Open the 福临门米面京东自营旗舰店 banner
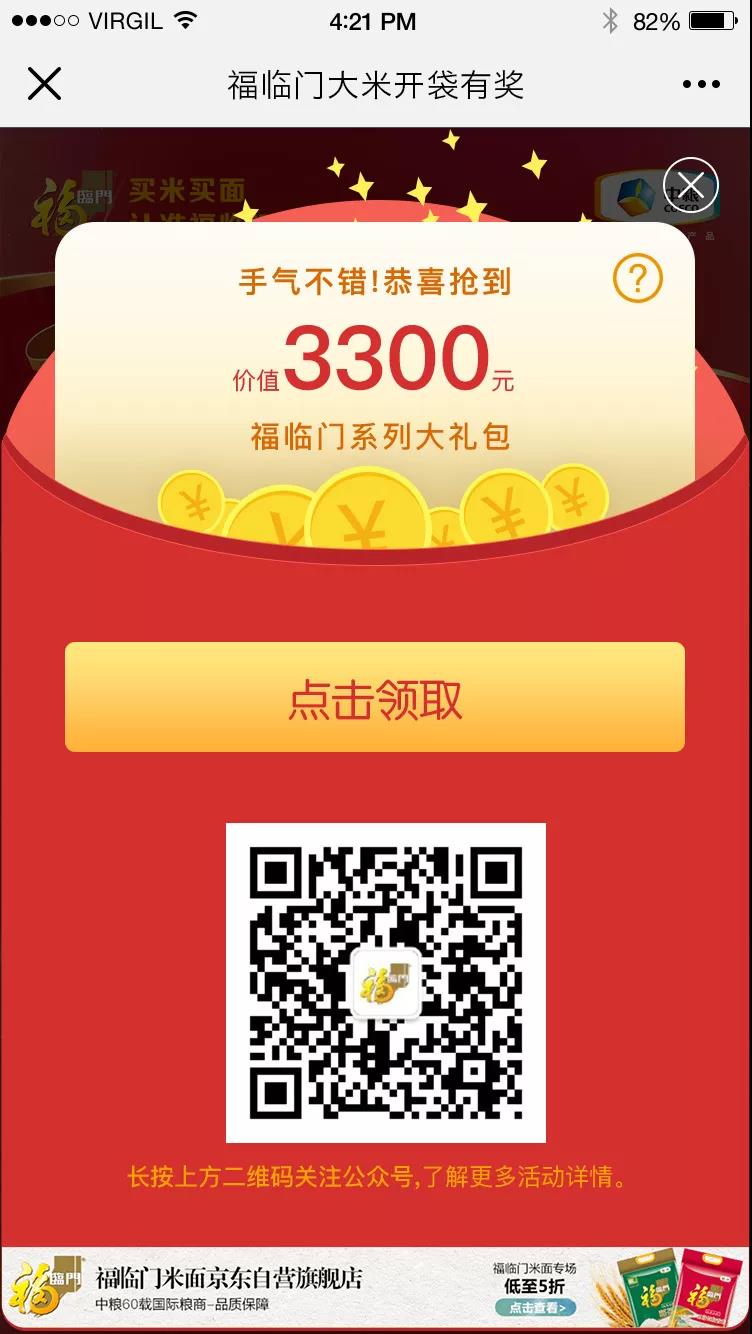752x1334 pixels. click(x=228, y=1287)
